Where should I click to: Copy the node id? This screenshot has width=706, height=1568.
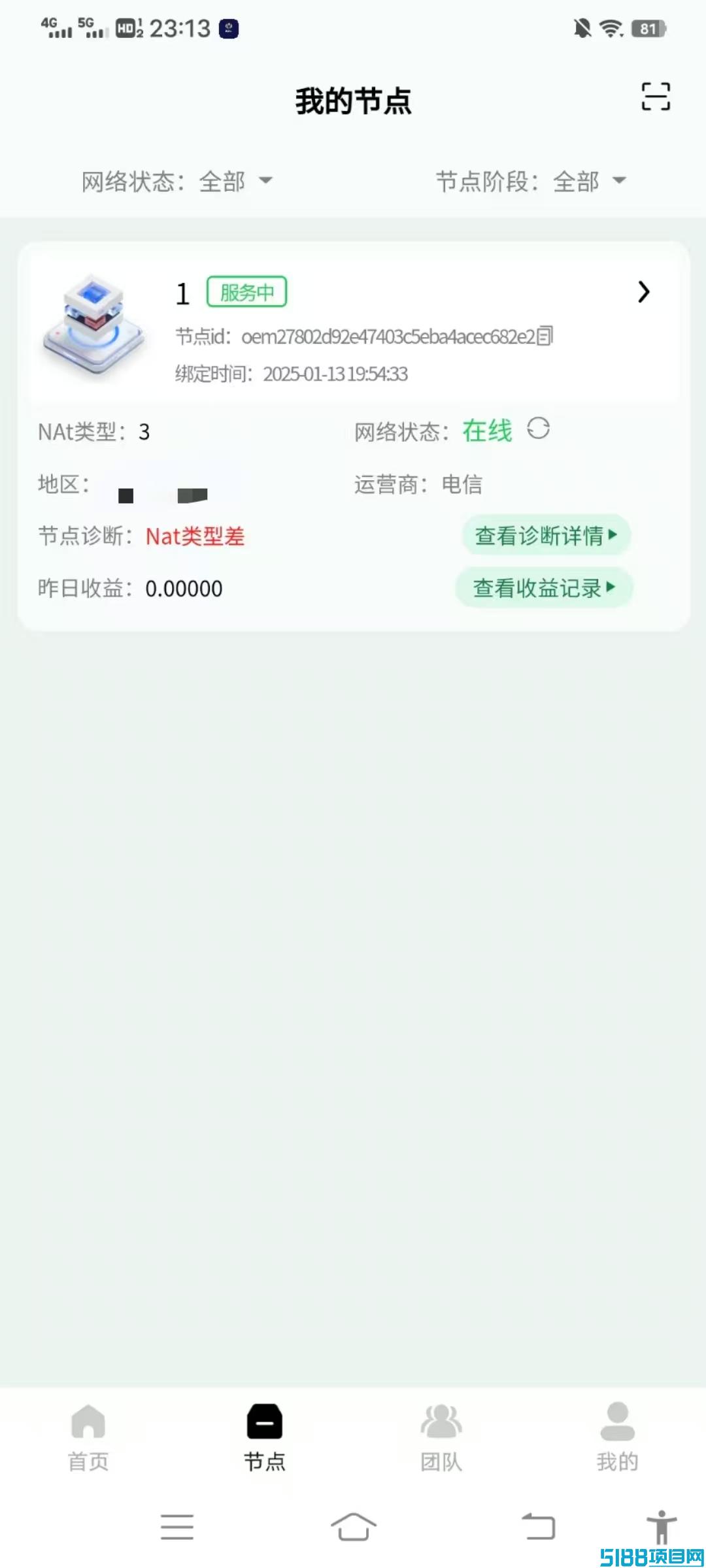pyautogui.click(x=545, y=336)
